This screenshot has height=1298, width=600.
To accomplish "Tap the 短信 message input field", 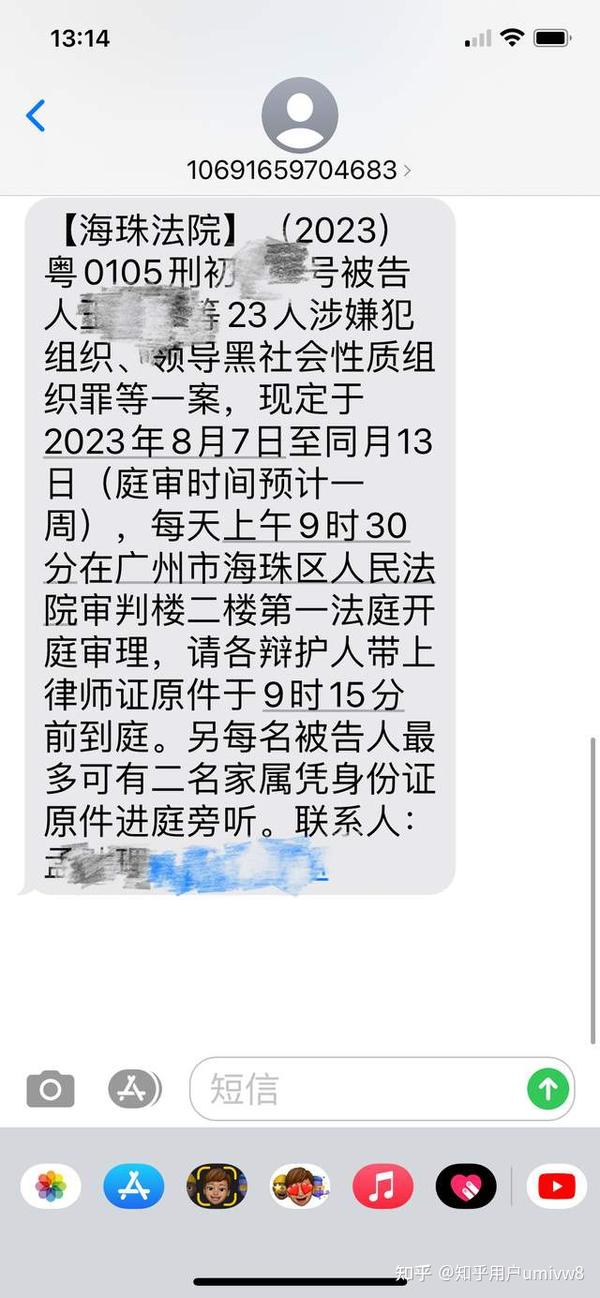I will pos(382,1089).
